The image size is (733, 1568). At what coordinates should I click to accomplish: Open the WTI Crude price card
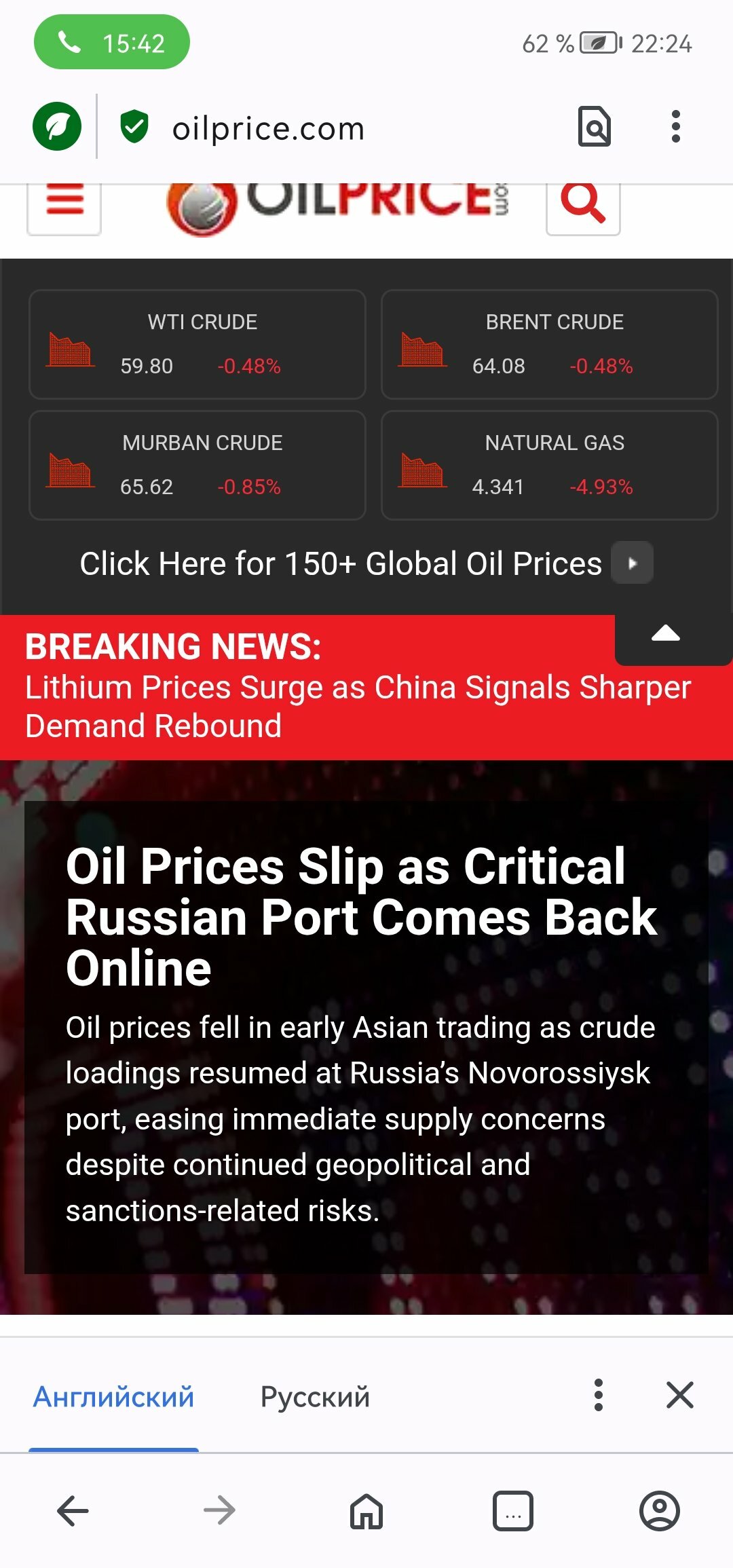pyautogui.click(x=198, y=345)
